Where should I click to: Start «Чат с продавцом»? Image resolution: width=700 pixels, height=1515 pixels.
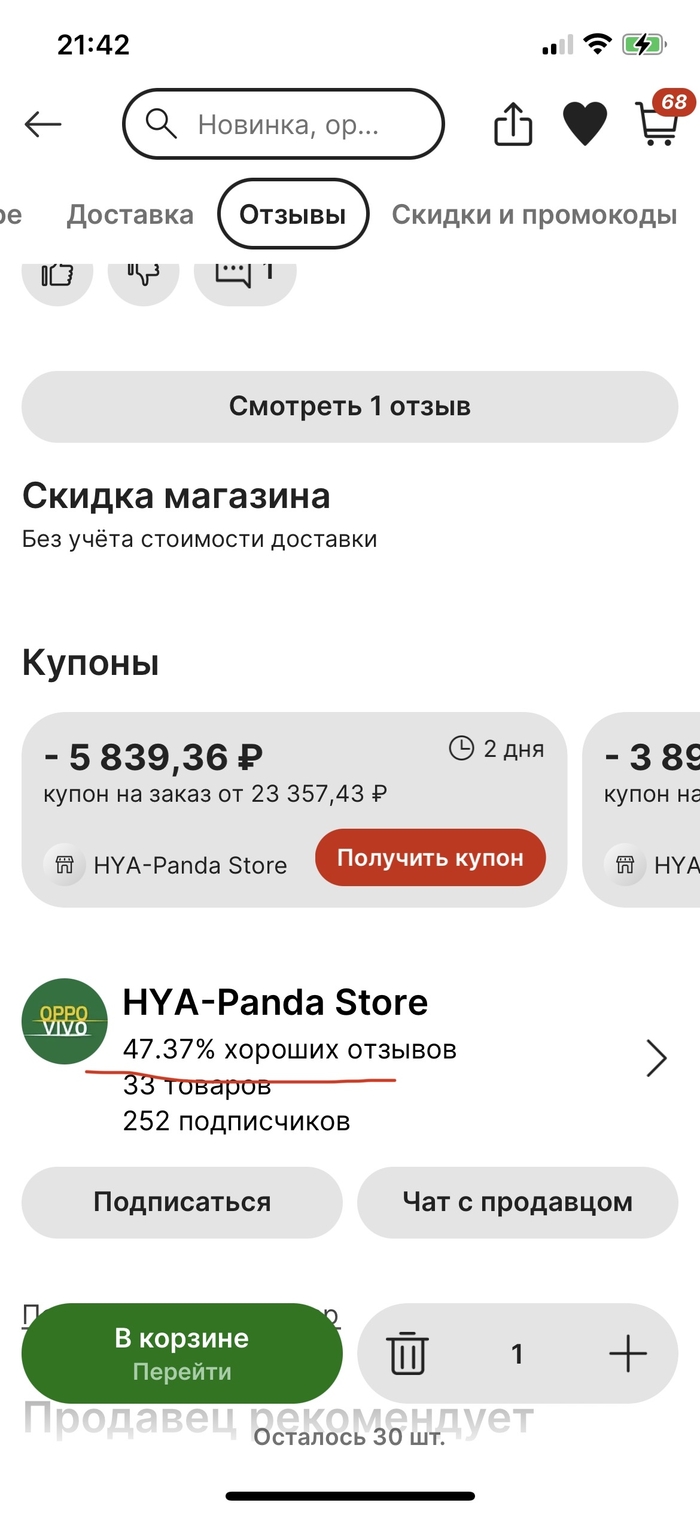point(517,1201)
